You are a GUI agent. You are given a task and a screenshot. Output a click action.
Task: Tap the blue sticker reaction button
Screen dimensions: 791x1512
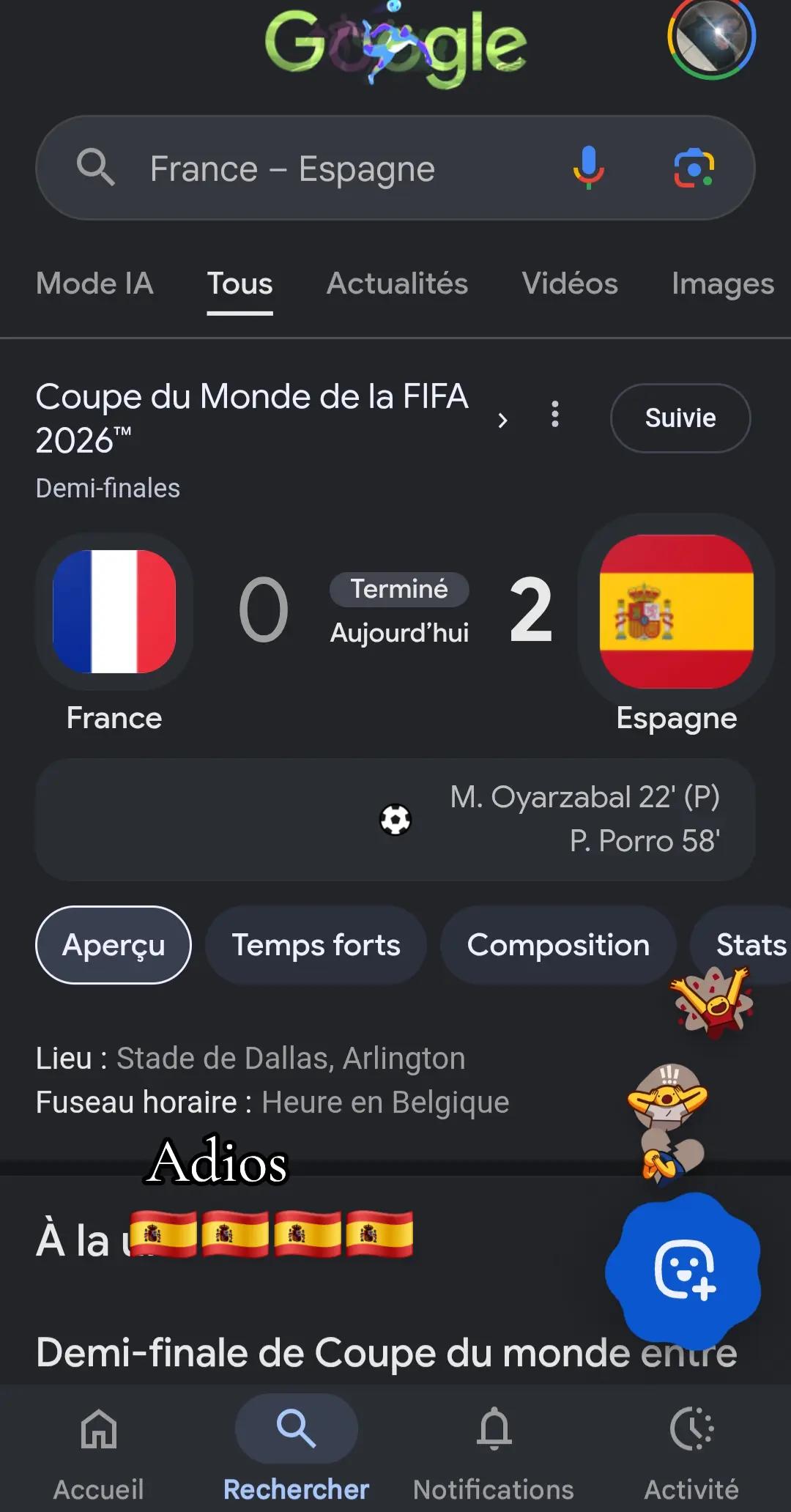tap(684, 1270)
